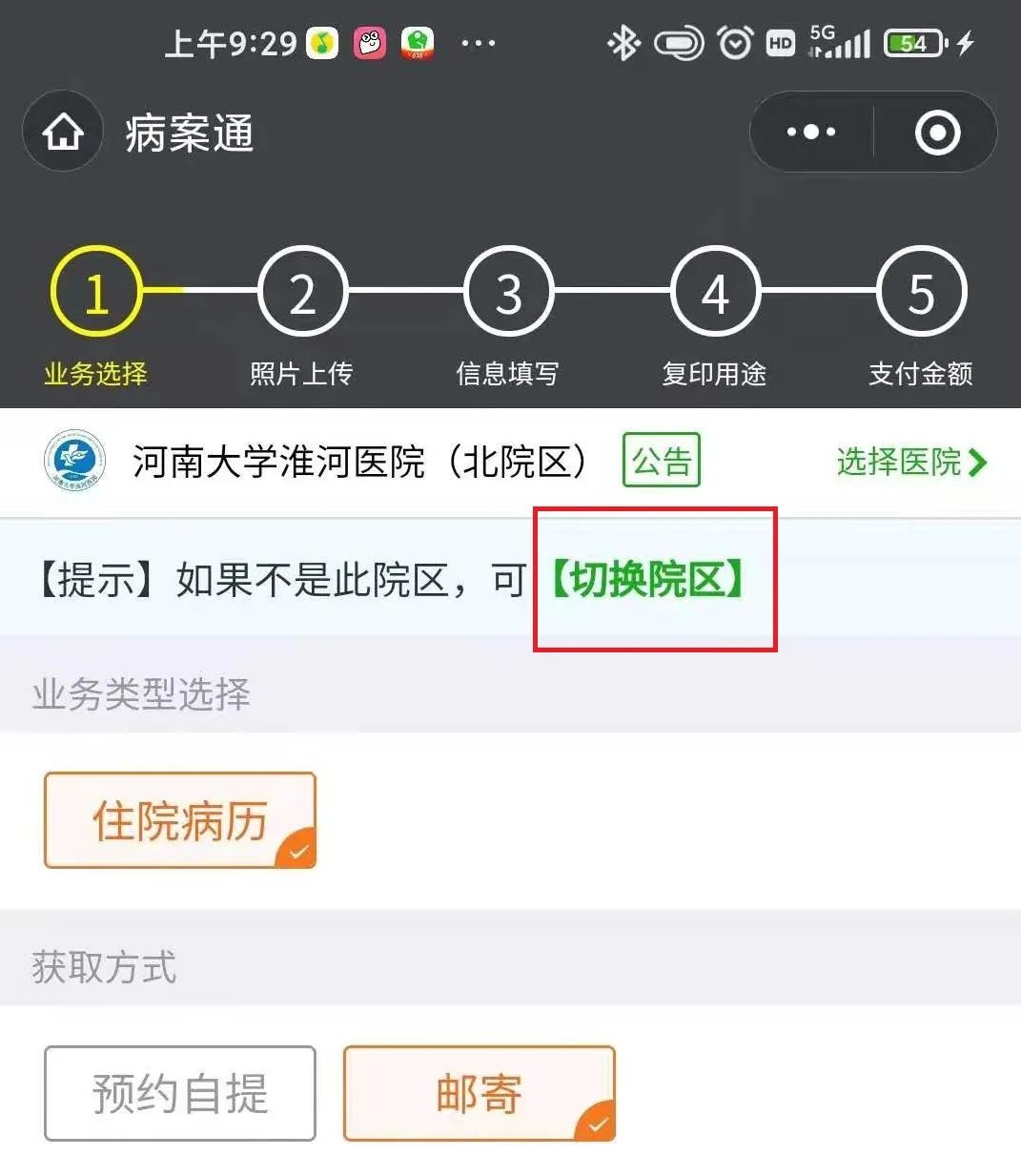Select the 住院病历 business type
Screen dimensions: 1021x1176
click(x=180, y=820)
